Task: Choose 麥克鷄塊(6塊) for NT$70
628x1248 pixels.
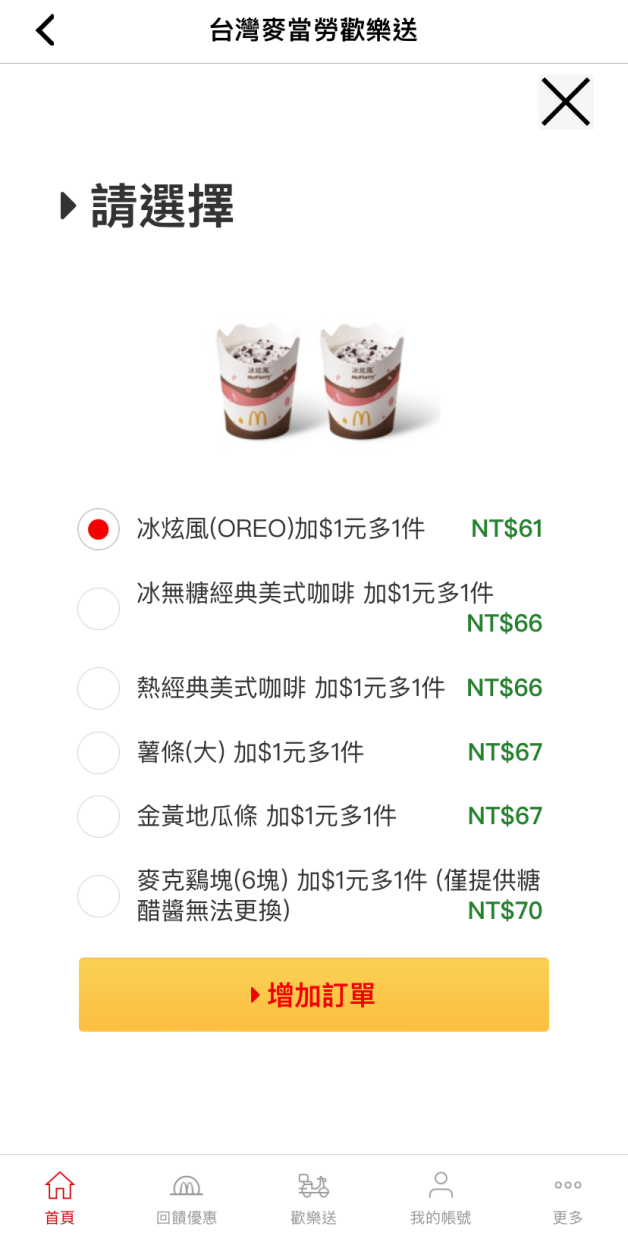Action: pos(98,896)
